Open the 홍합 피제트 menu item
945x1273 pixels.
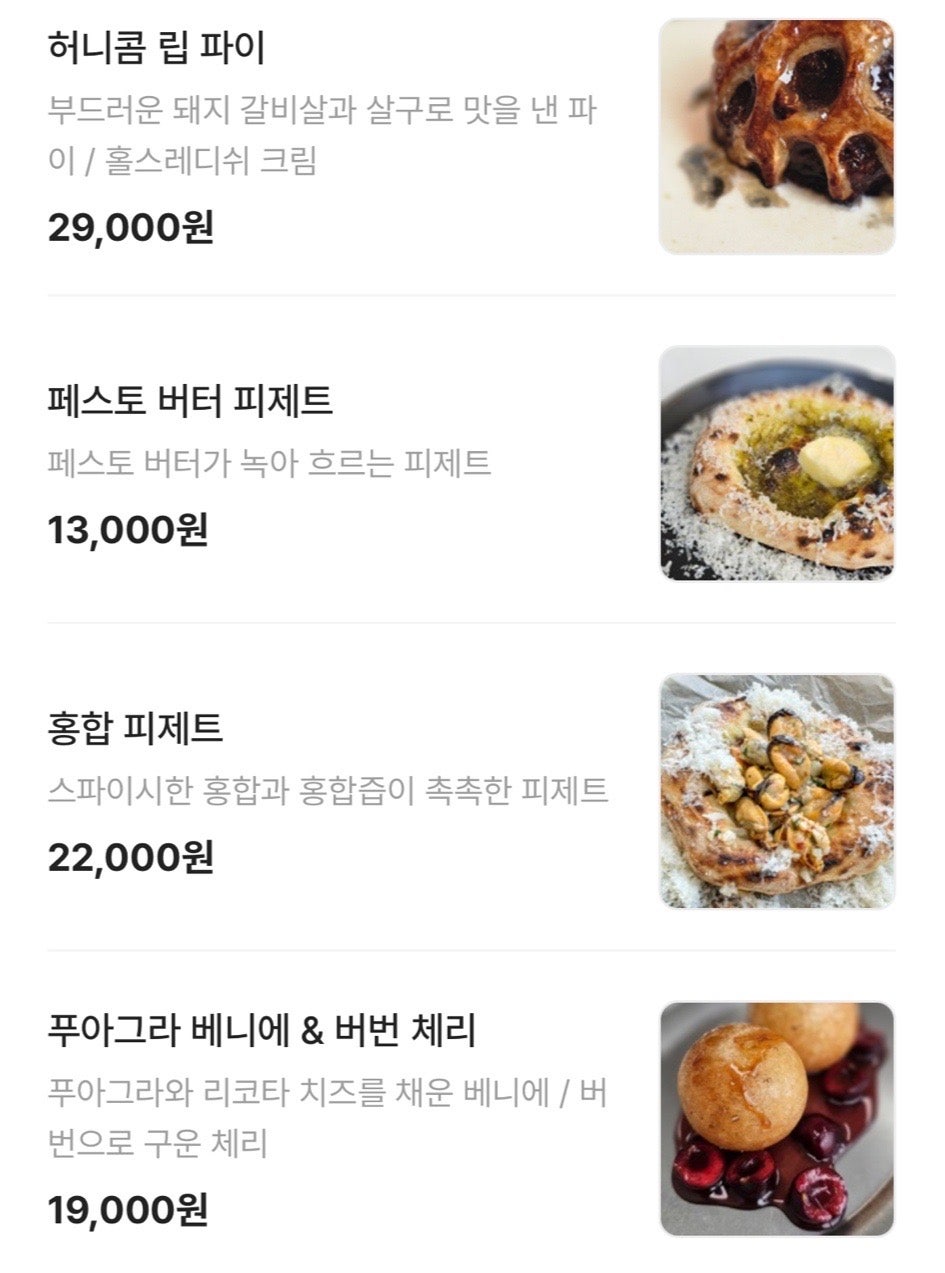point(135,728)
